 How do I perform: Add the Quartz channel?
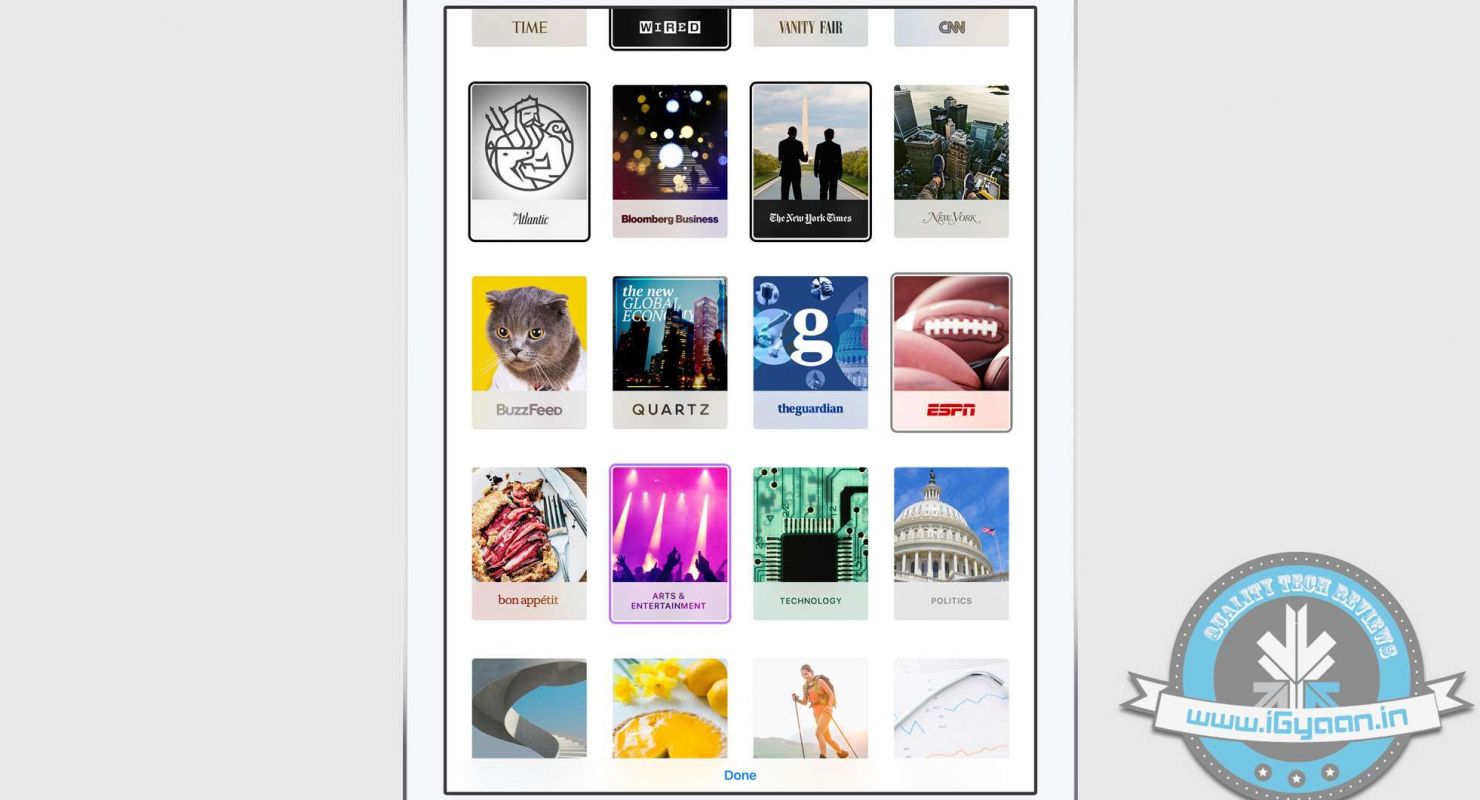pos(669,352)
